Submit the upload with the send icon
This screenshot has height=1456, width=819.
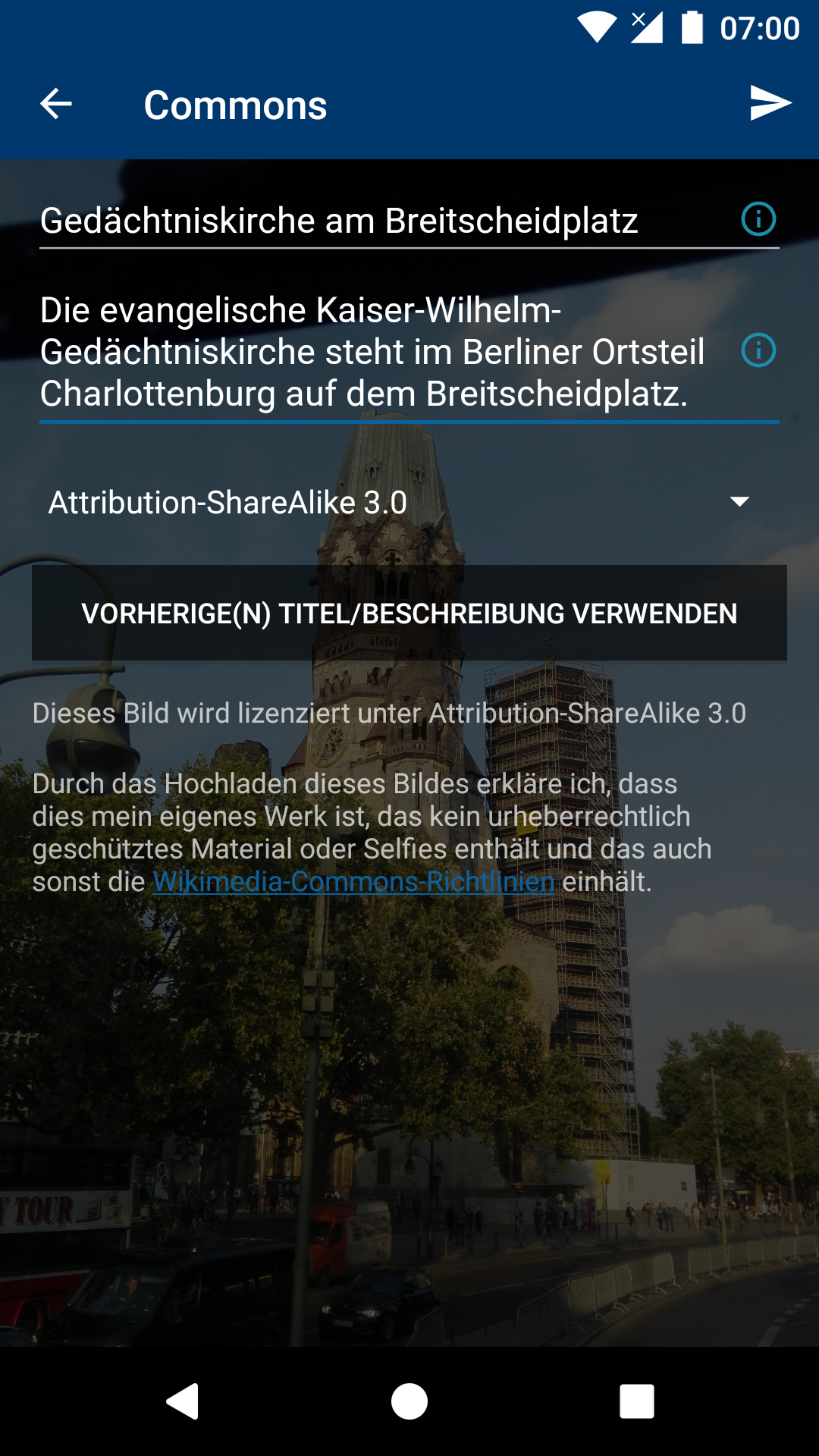coord(770,103)
